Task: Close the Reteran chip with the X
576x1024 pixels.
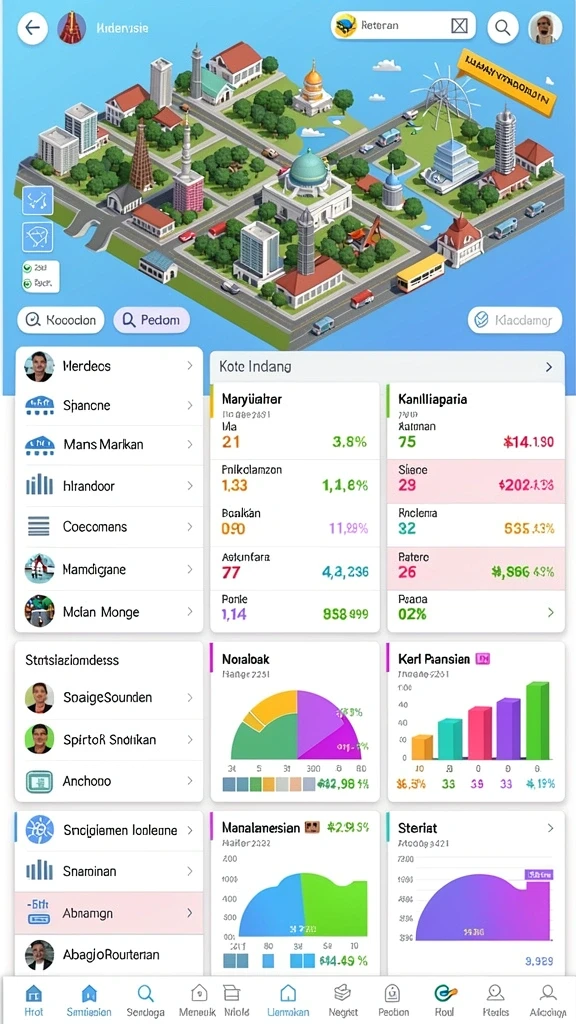Action: coord(459,26)
